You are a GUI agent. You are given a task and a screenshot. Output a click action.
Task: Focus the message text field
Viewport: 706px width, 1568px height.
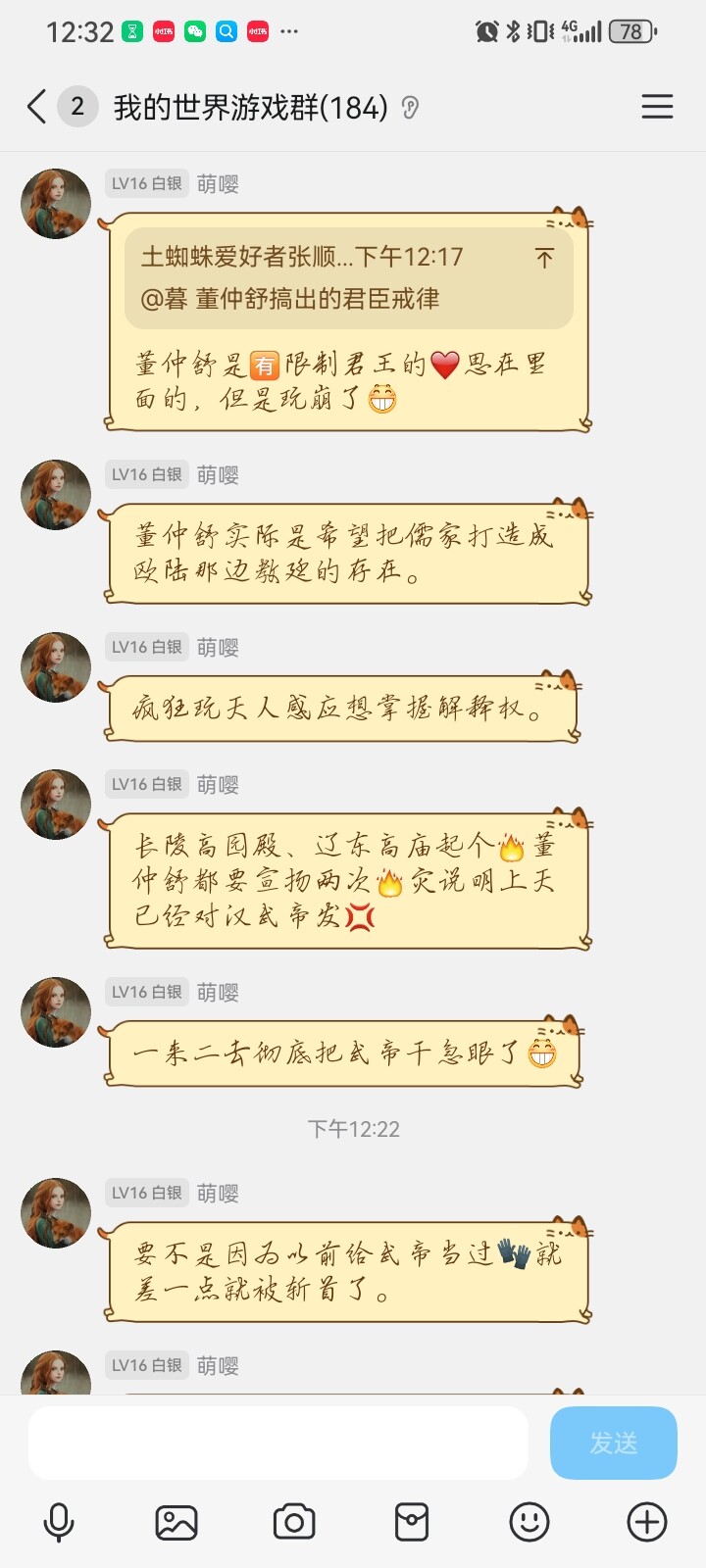tap(277, 1443)
